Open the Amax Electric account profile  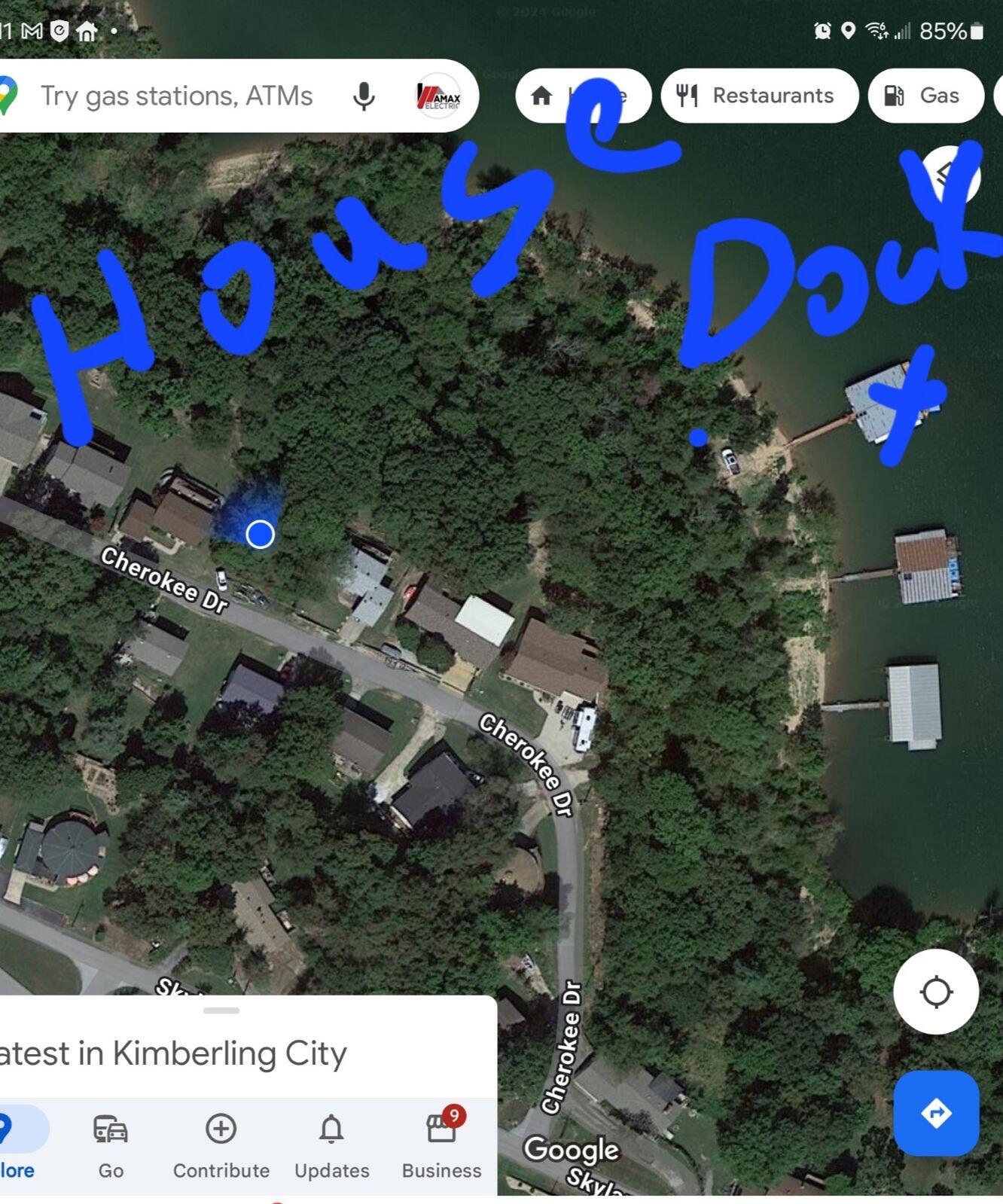pos(438,96)
